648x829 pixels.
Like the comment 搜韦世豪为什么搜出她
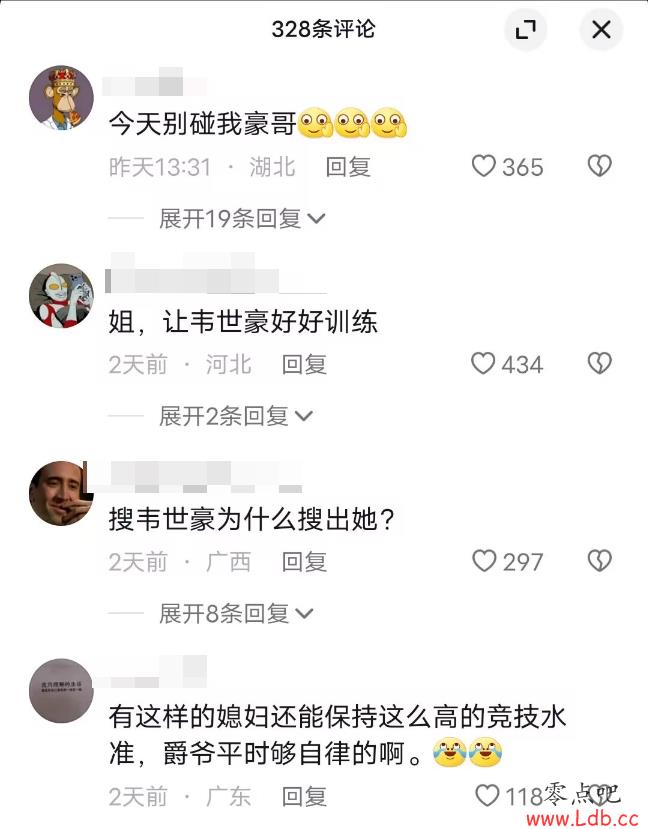484,562
